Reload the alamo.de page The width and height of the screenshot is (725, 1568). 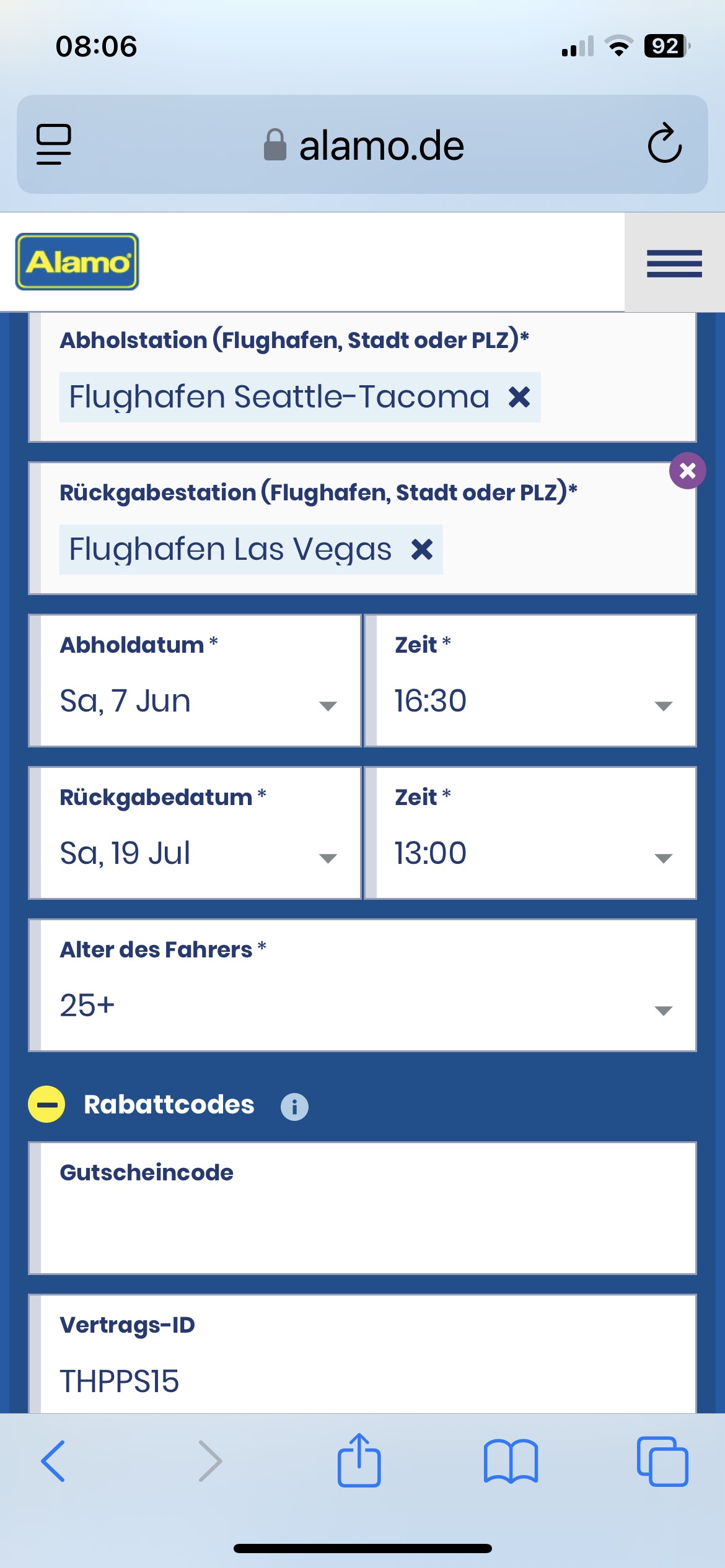[x=664, y=144]
